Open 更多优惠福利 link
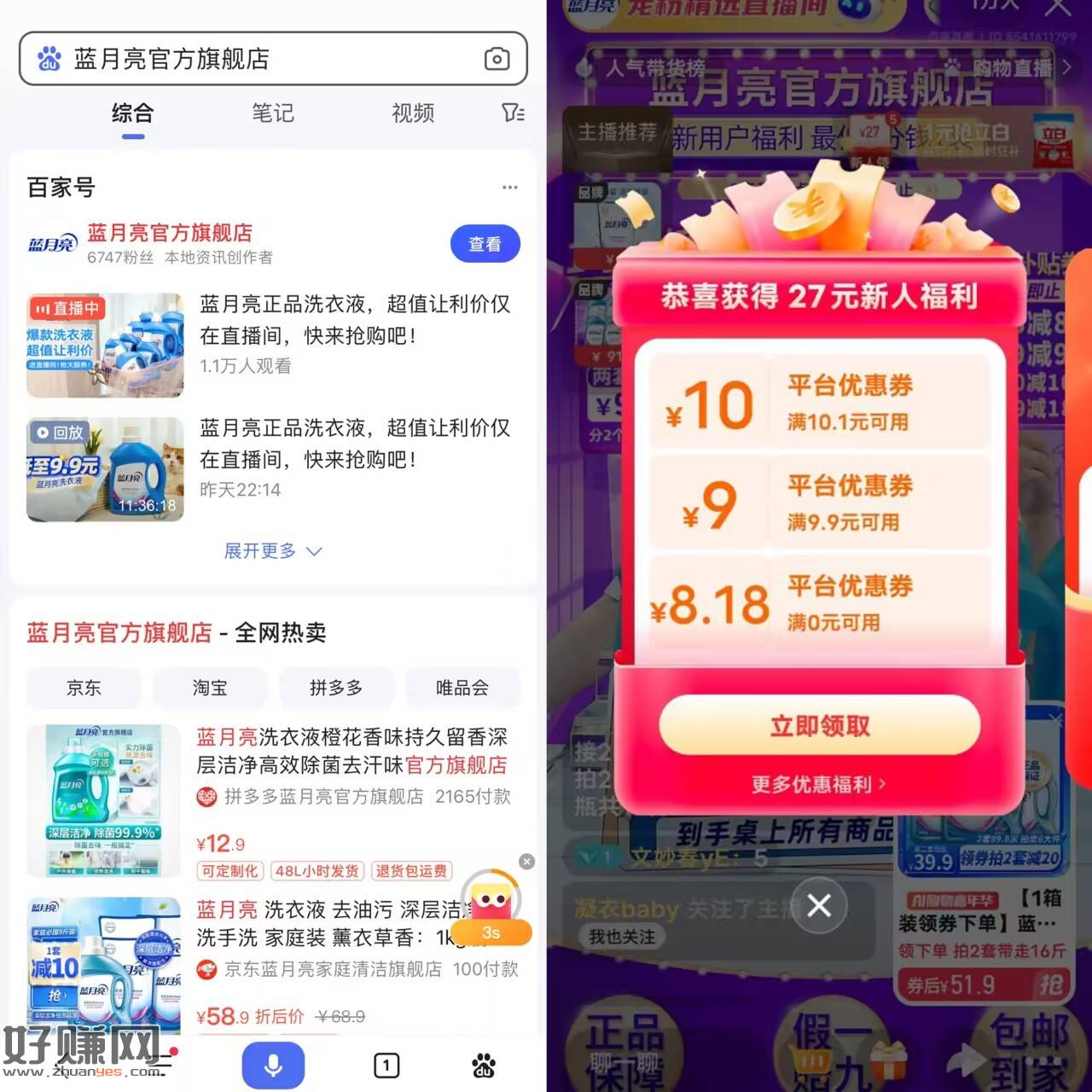 click(817, 784)
